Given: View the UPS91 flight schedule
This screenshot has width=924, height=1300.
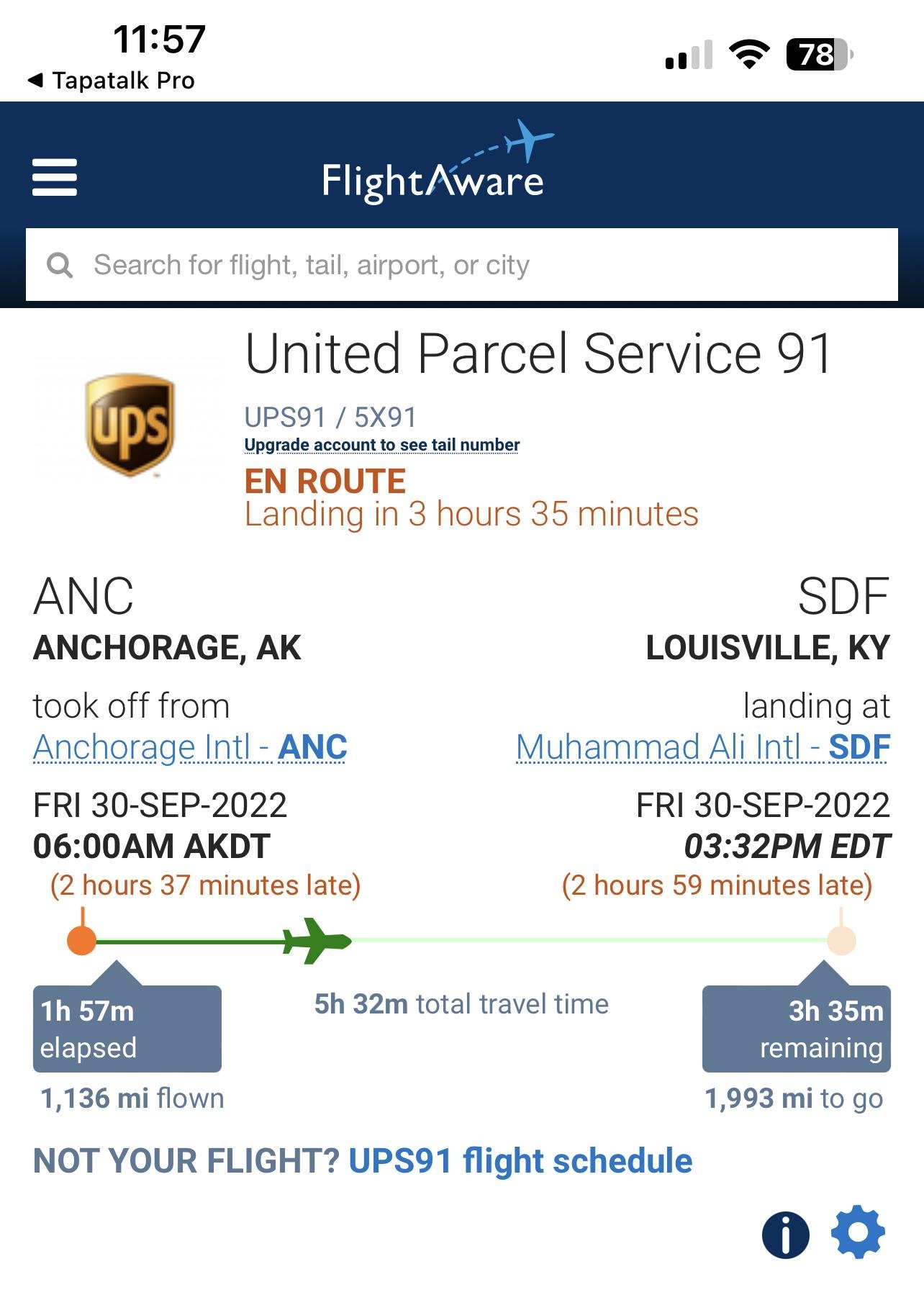Looking at the screenshot, I should pos(520,1161).
